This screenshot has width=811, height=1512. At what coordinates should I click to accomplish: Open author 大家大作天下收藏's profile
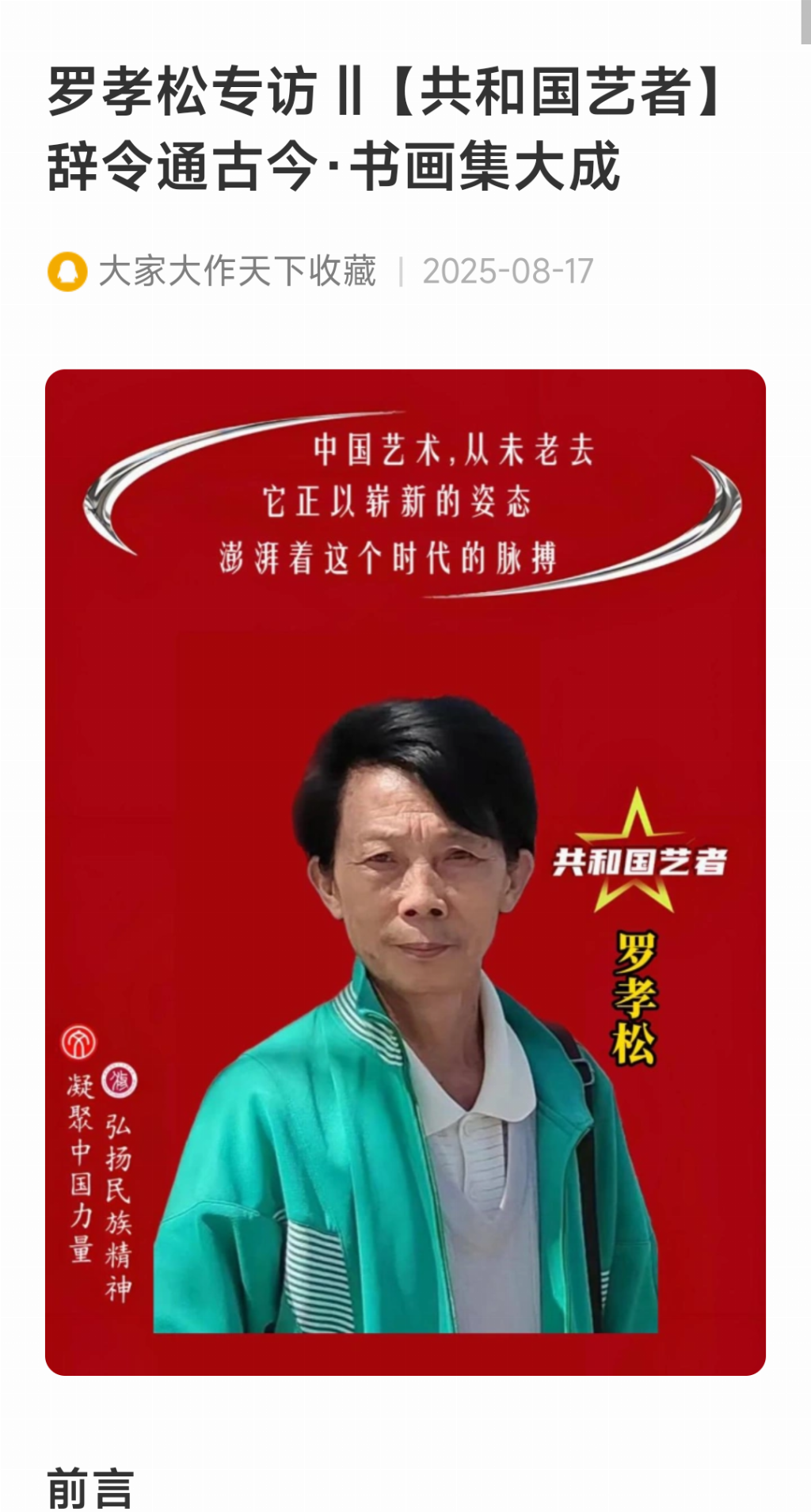click(236, 272)
